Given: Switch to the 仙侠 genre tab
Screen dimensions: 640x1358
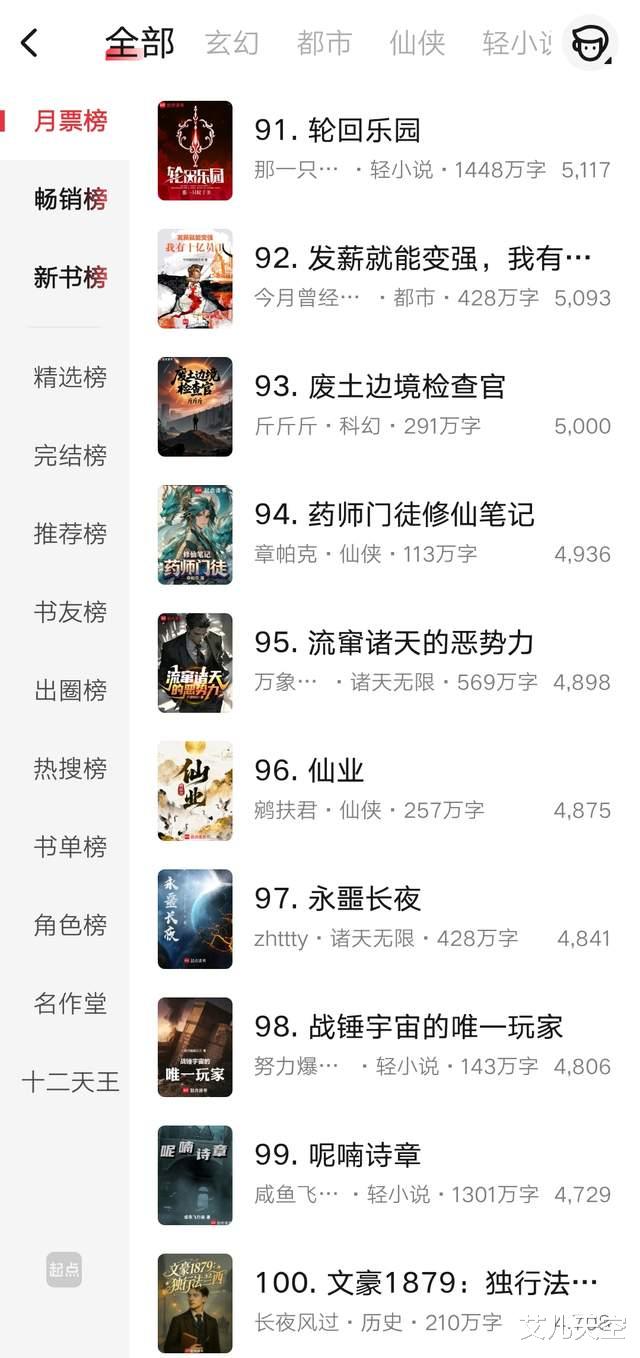Looking at the screenshot, I should point(417,43).
